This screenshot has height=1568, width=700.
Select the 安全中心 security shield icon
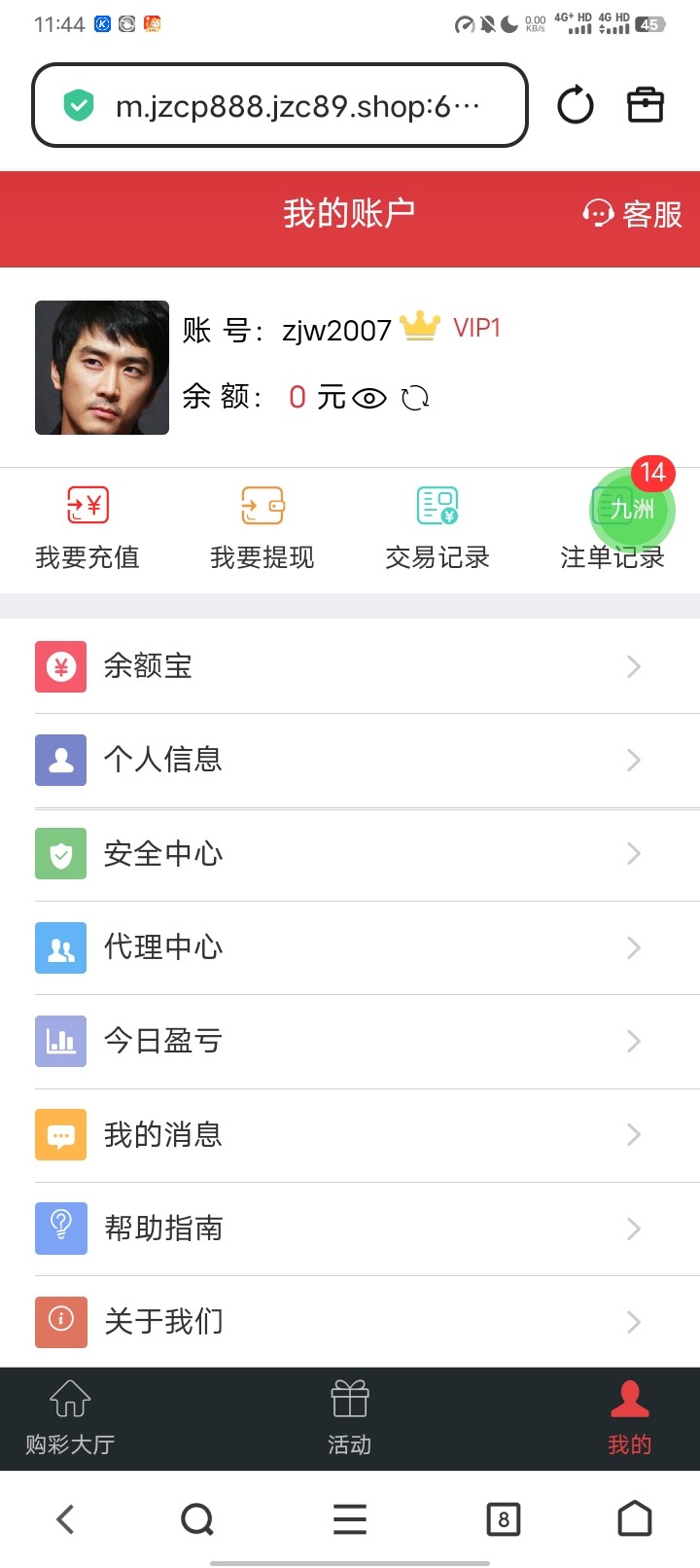[x=60, y=853]
